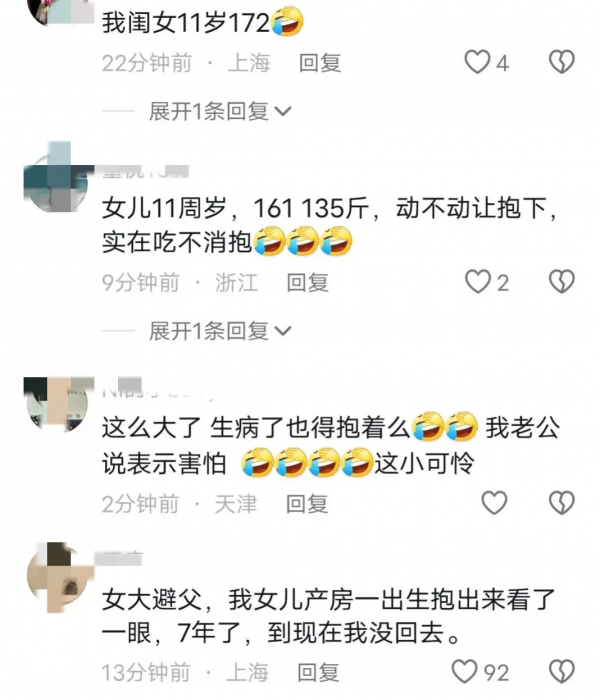
Task: Like the comment starting "女儿11周岁"
Action: tap(477, 283)
